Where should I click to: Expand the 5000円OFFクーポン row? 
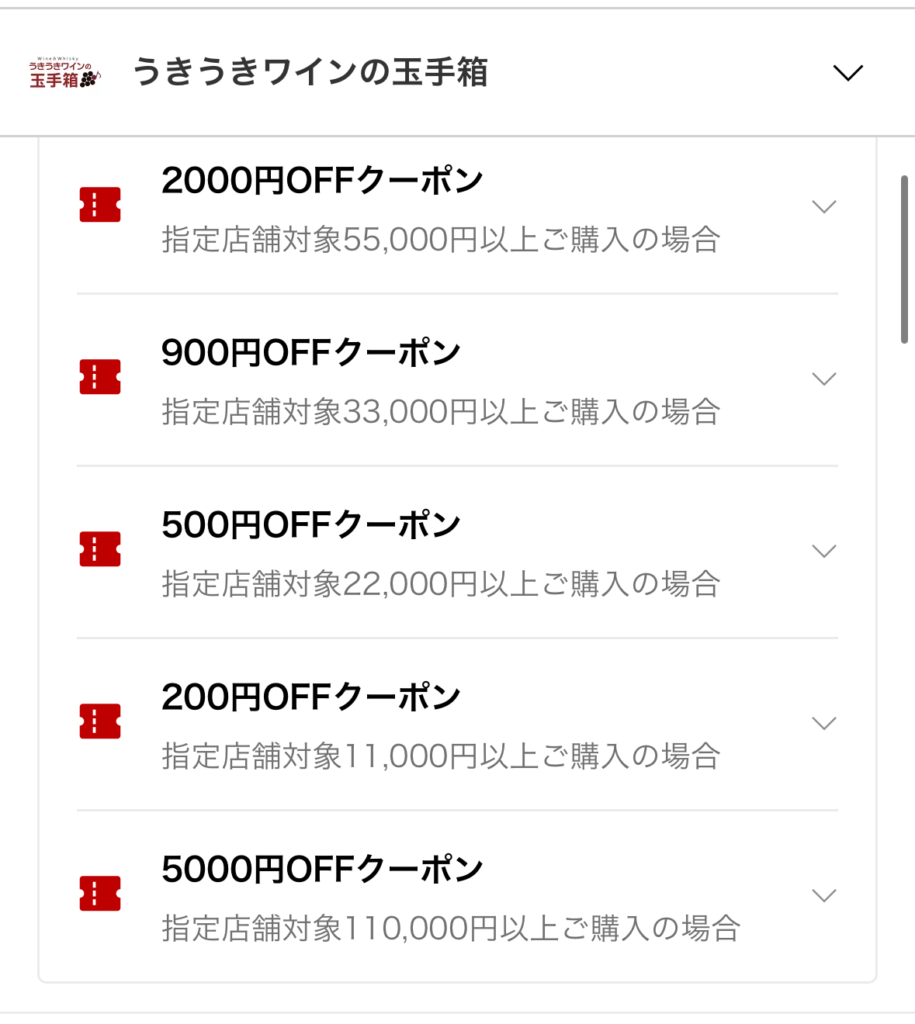[823, 895]
